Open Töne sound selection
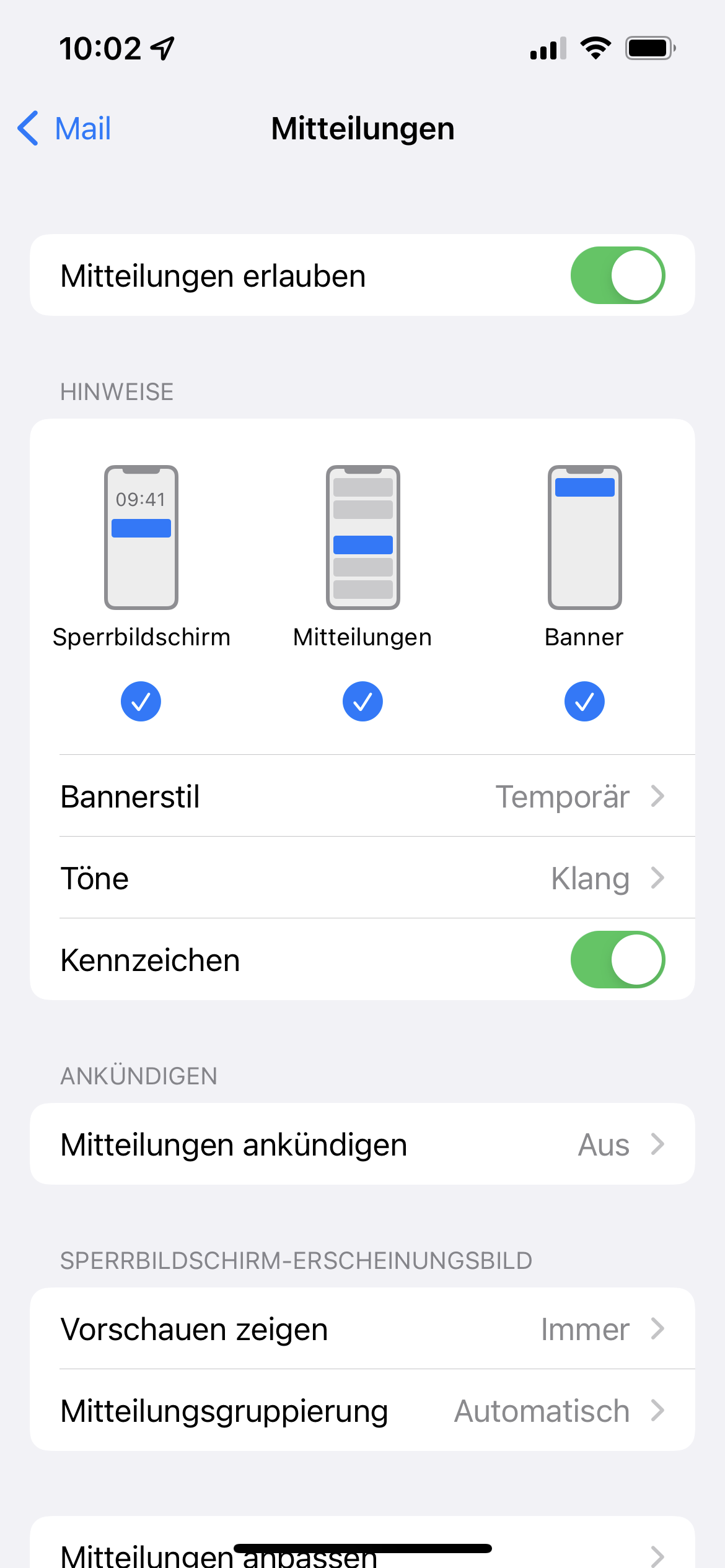The width and height of the screenshot is (725, 1568). point(362,878)
